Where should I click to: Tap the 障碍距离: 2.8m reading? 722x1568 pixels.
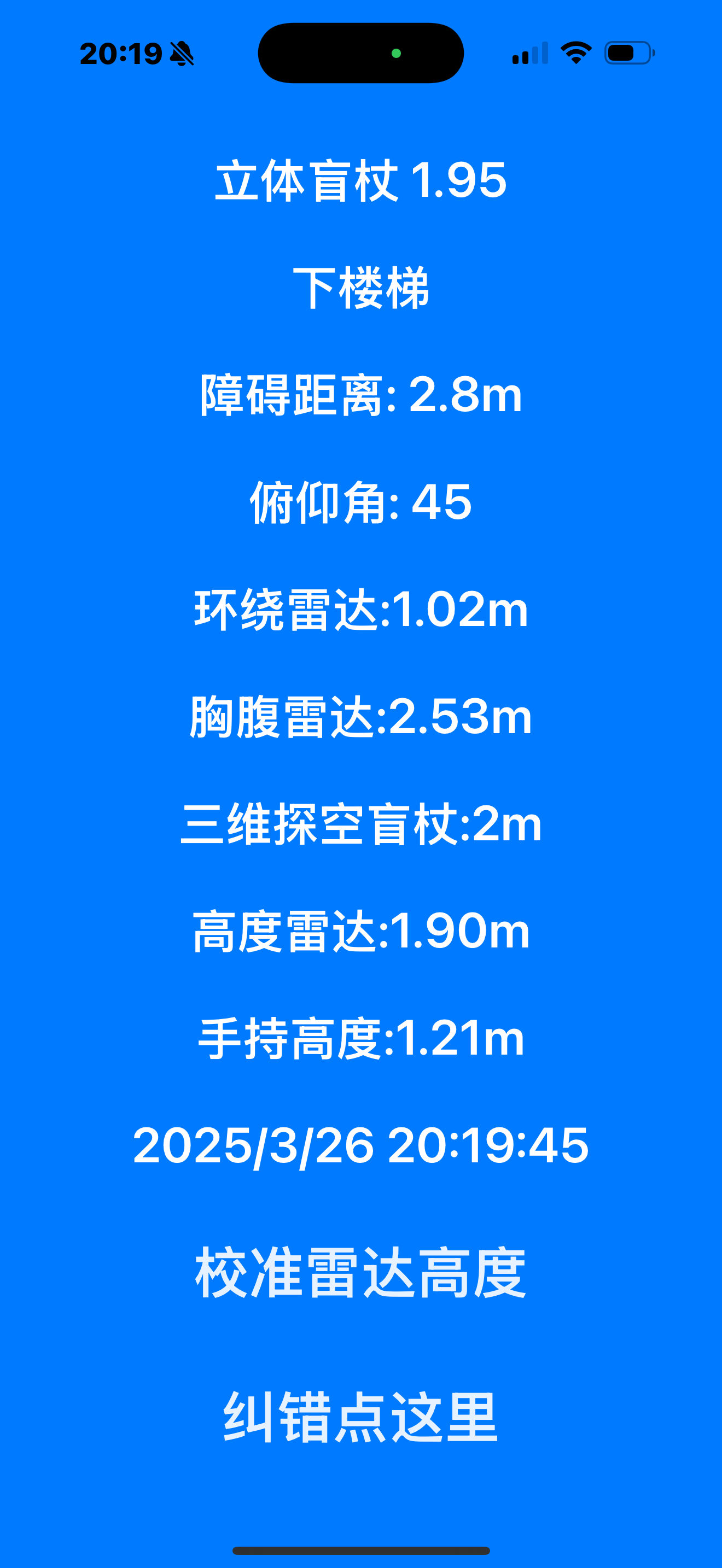point(360,396)
